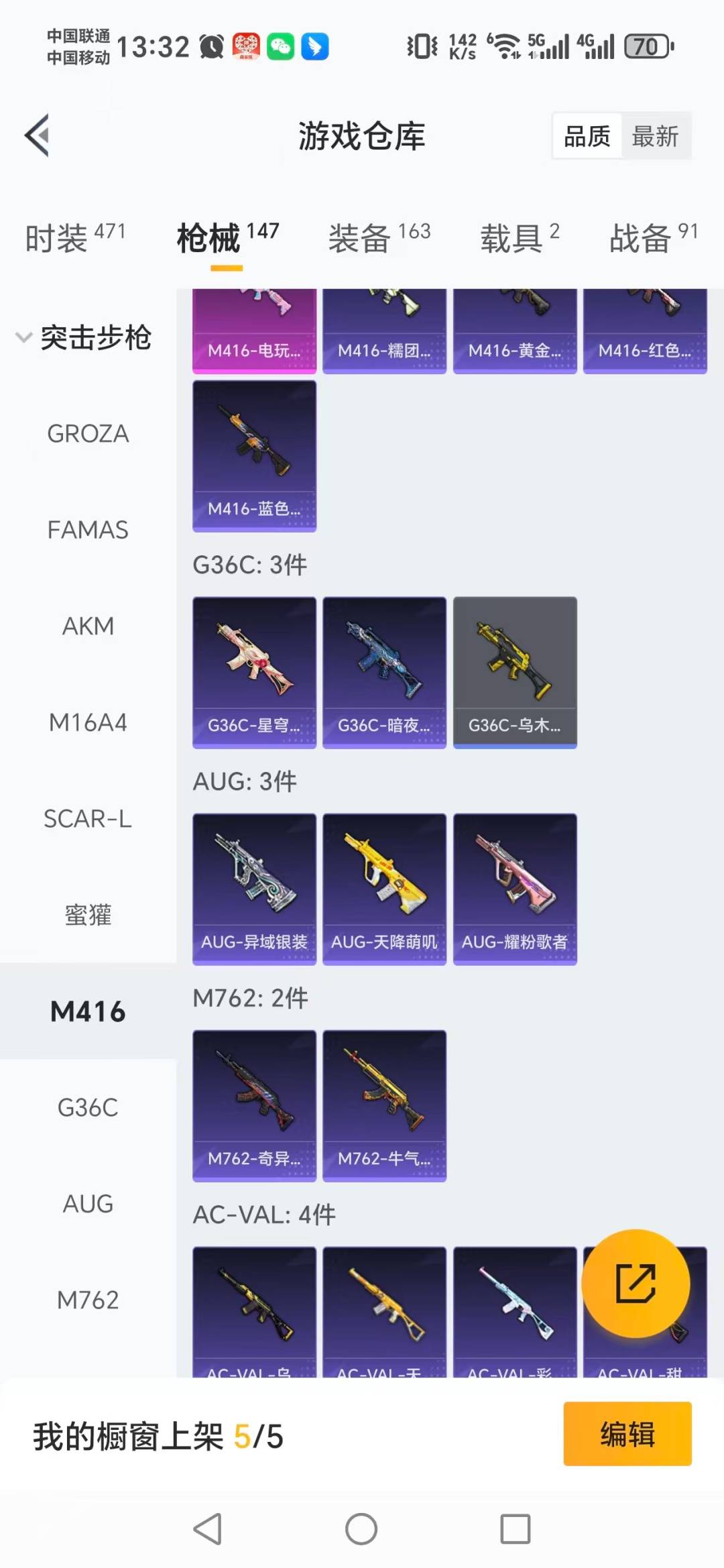Open the G36C-乌木 skin tile
724x1568 pixels.
pyautogui.click(x=515, y=672)
